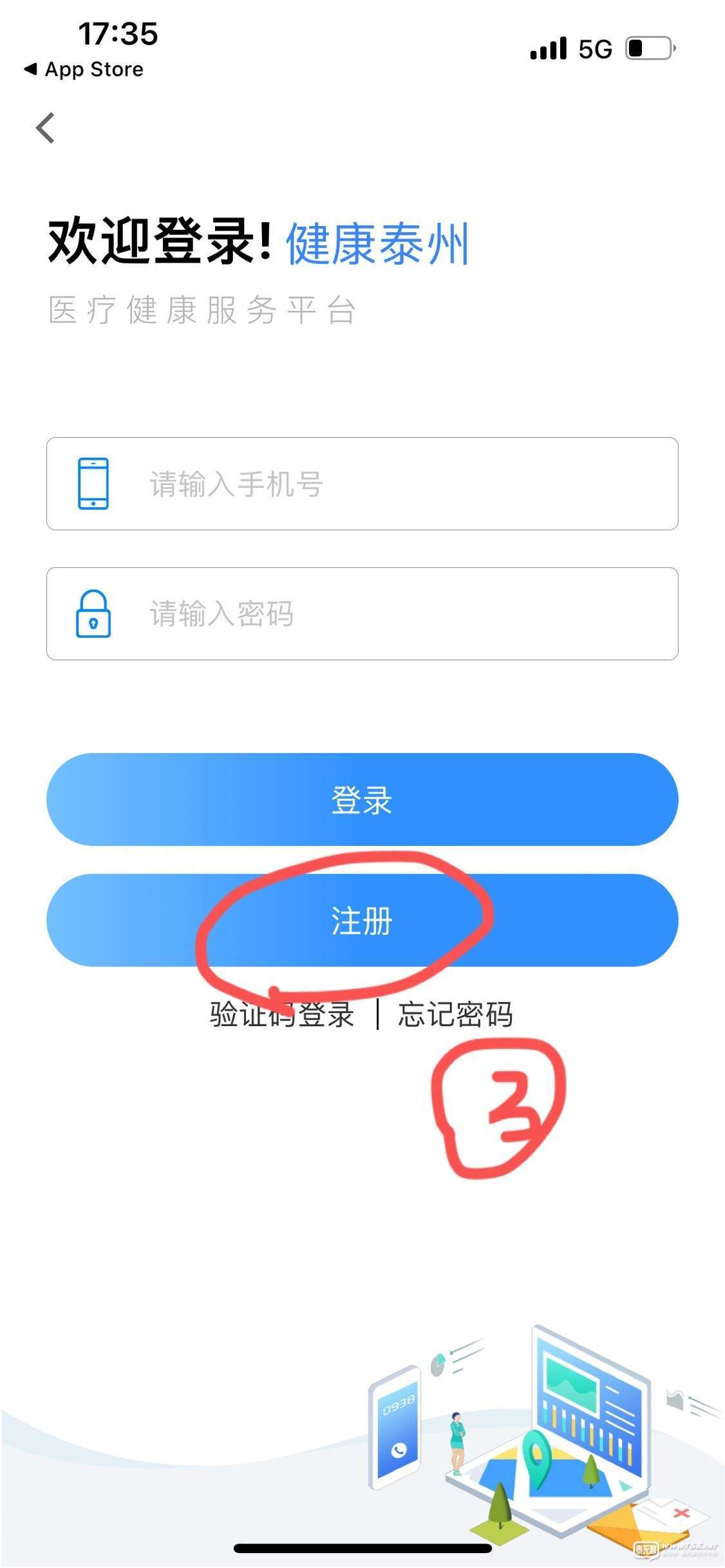725x1568 pixels.
Task: Switch to 验证码登录 verification code login
Action: tap(282, 1015)
